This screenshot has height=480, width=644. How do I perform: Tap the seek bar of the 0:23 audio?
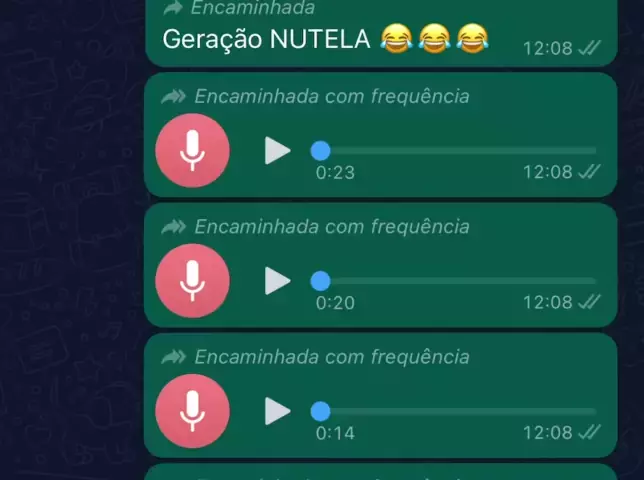coord(456,151)
